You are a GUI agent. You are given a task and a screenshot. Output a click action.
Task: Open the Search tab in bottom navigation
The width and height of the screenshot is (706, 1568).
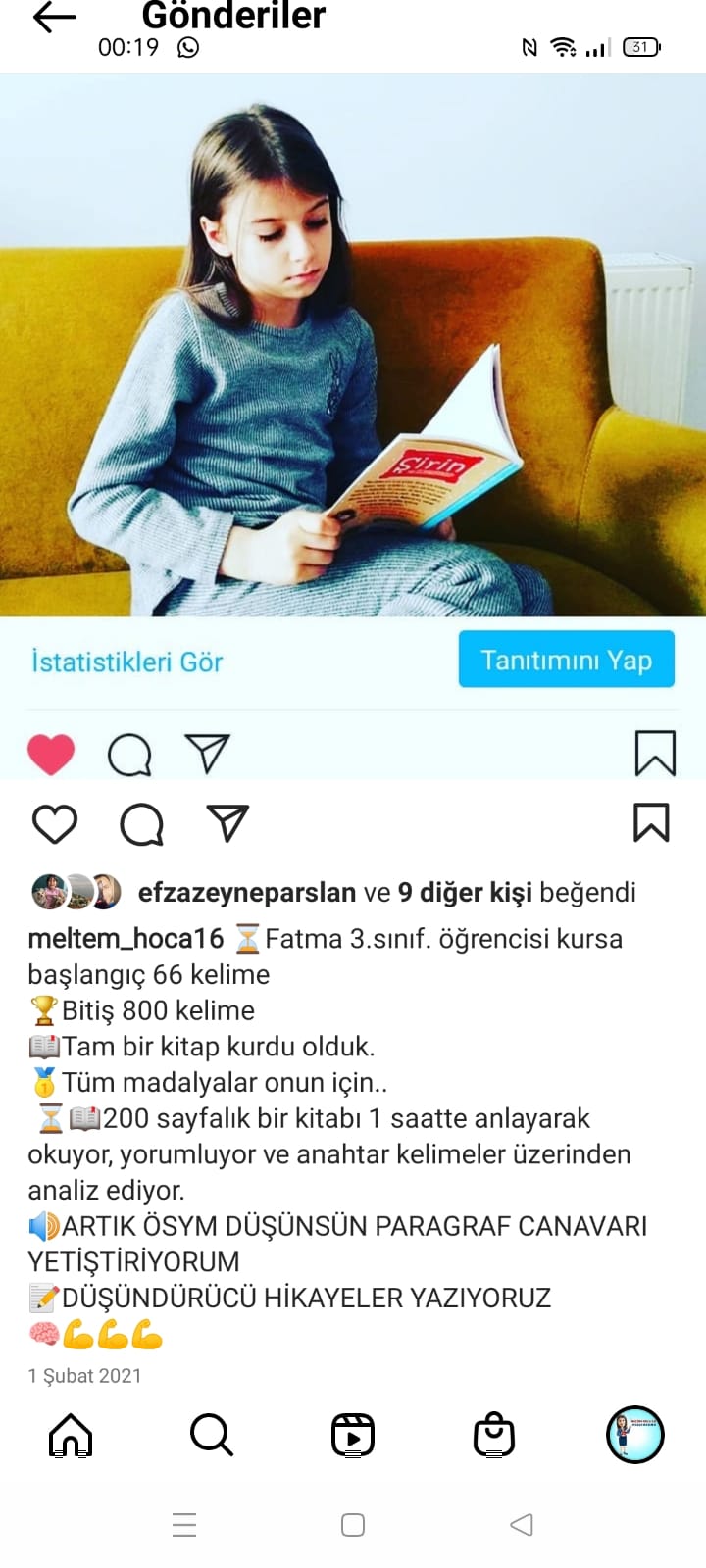(212, 1436)
